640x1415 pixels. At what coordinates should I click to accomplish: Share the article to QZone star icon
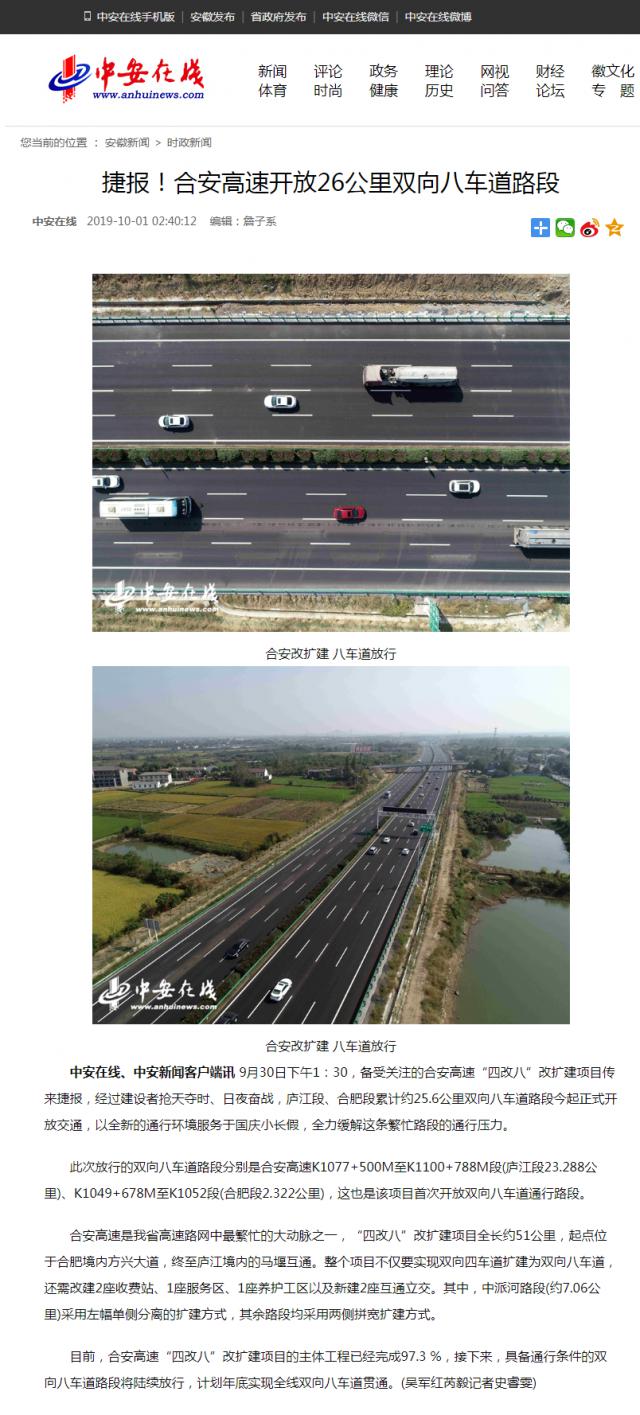click(x=614, y=227)
